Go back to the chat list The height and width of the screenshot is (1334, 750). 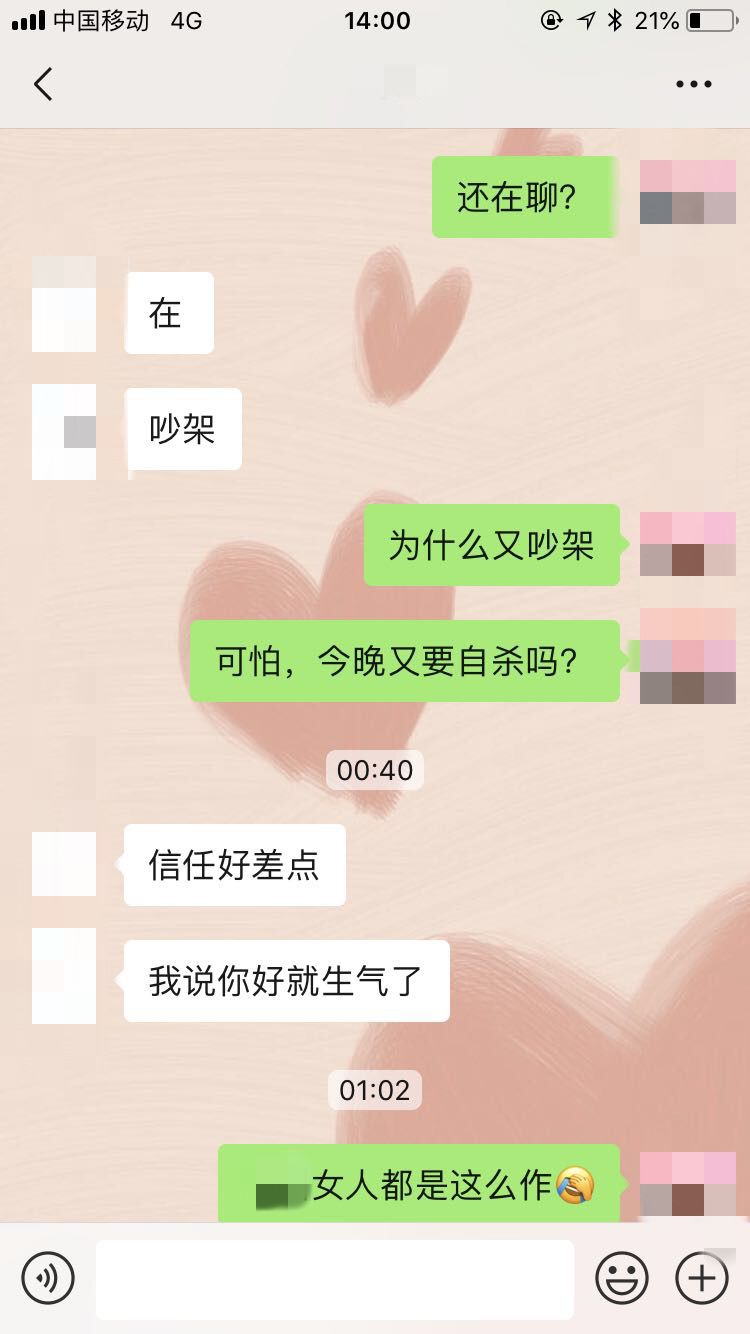[42, 84]
